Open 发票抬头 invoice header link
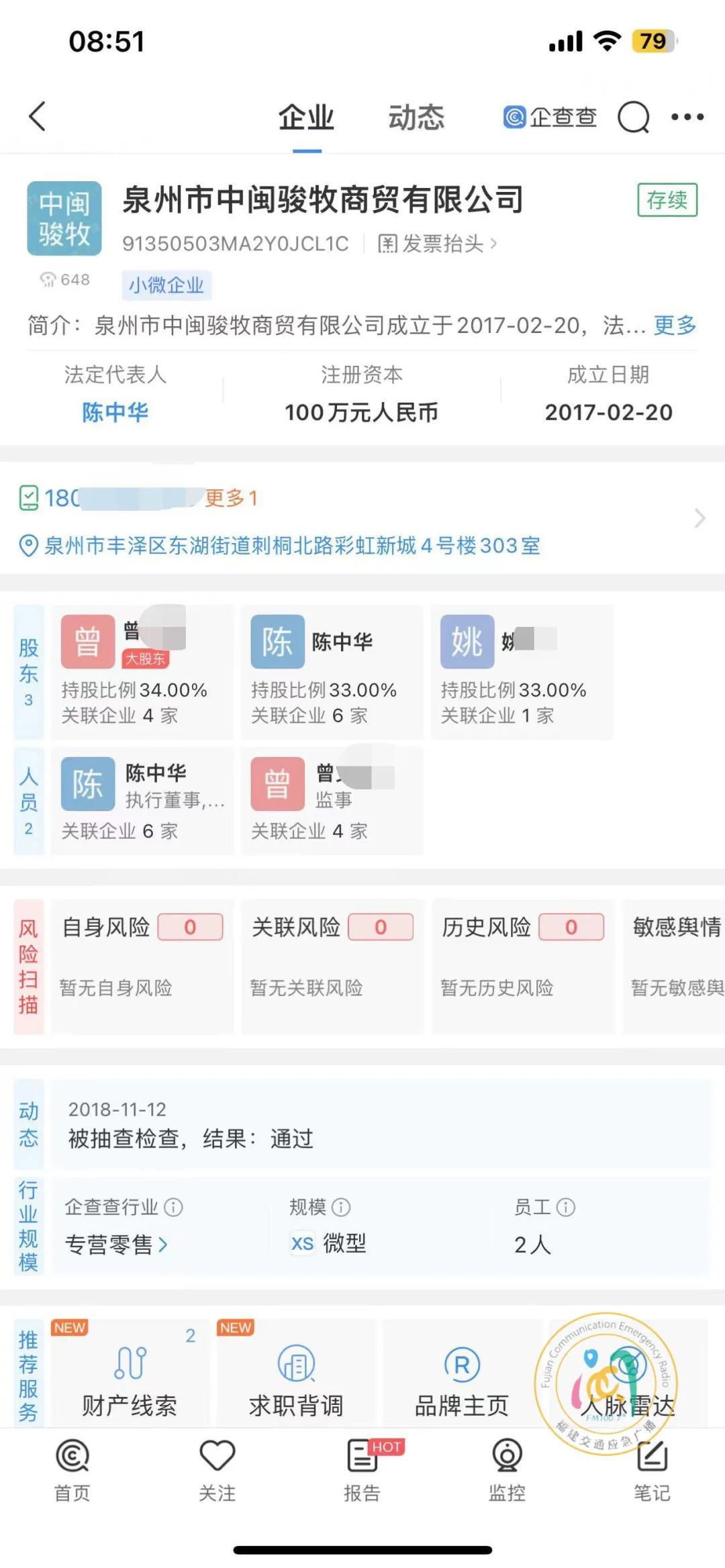The width and height of the screenshot is (725, 1568). click(438, 244)
